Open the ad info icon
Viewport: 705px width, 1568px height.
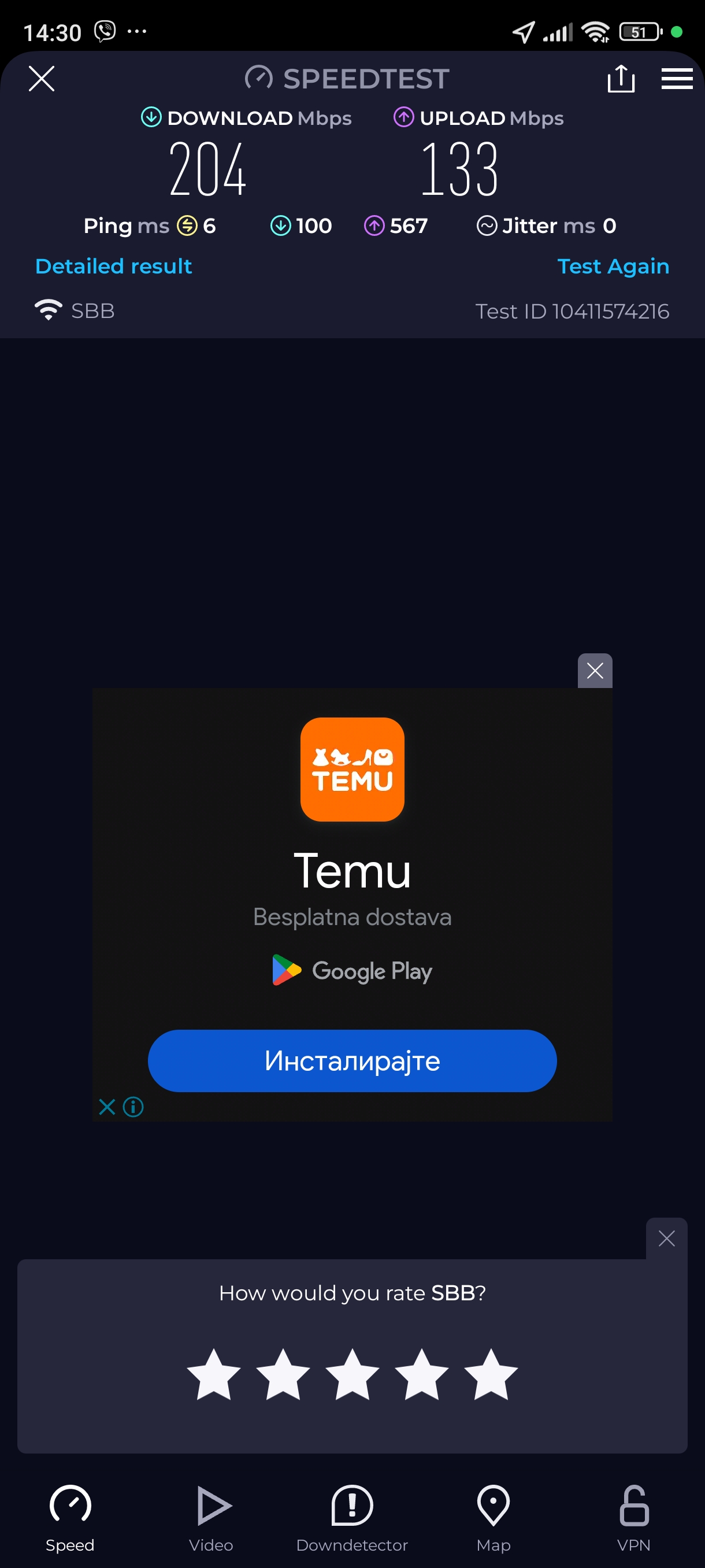pos(133,1107)
